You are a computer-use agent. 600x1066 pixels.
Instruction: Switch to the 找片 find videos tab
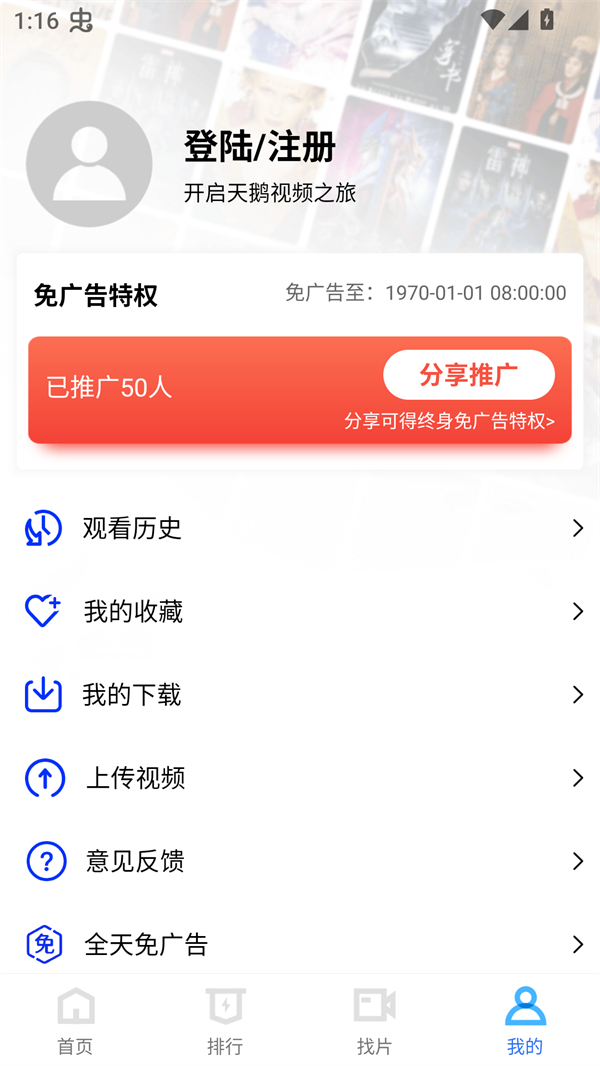click(375, 1020)
